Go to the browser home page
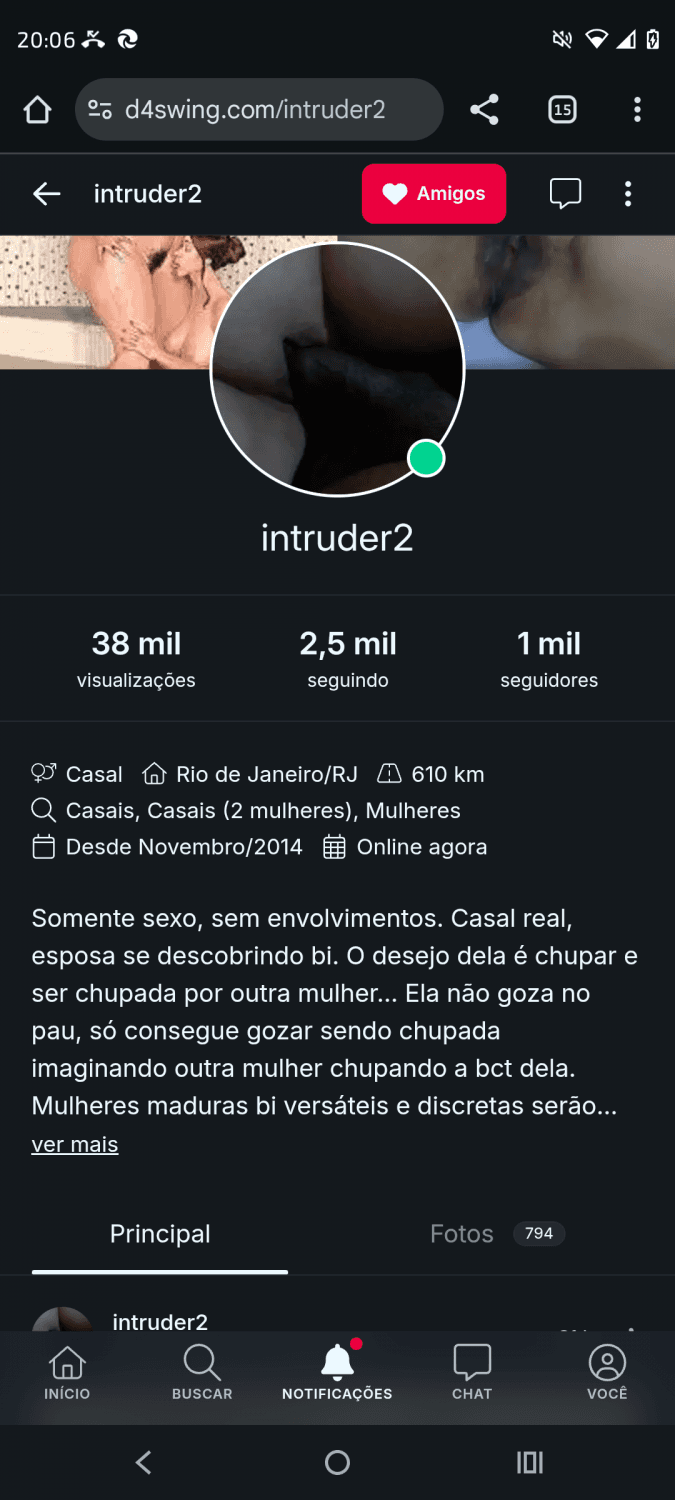This screenshot has height=1500, width=675. 37,110
